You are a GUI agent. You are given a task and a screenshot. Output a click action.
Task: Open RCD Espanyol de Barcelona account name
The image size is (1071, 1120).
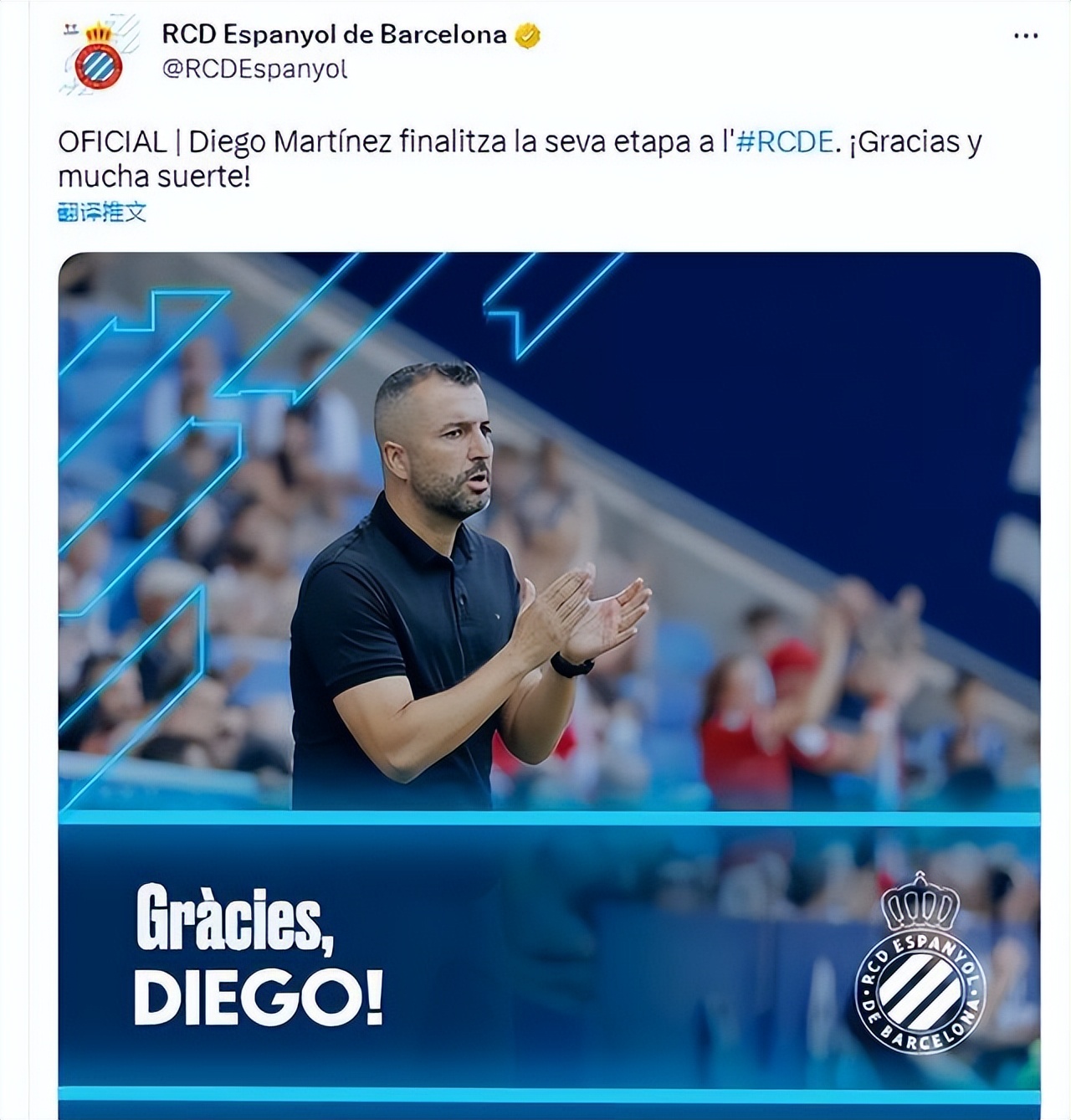(334, 34)
